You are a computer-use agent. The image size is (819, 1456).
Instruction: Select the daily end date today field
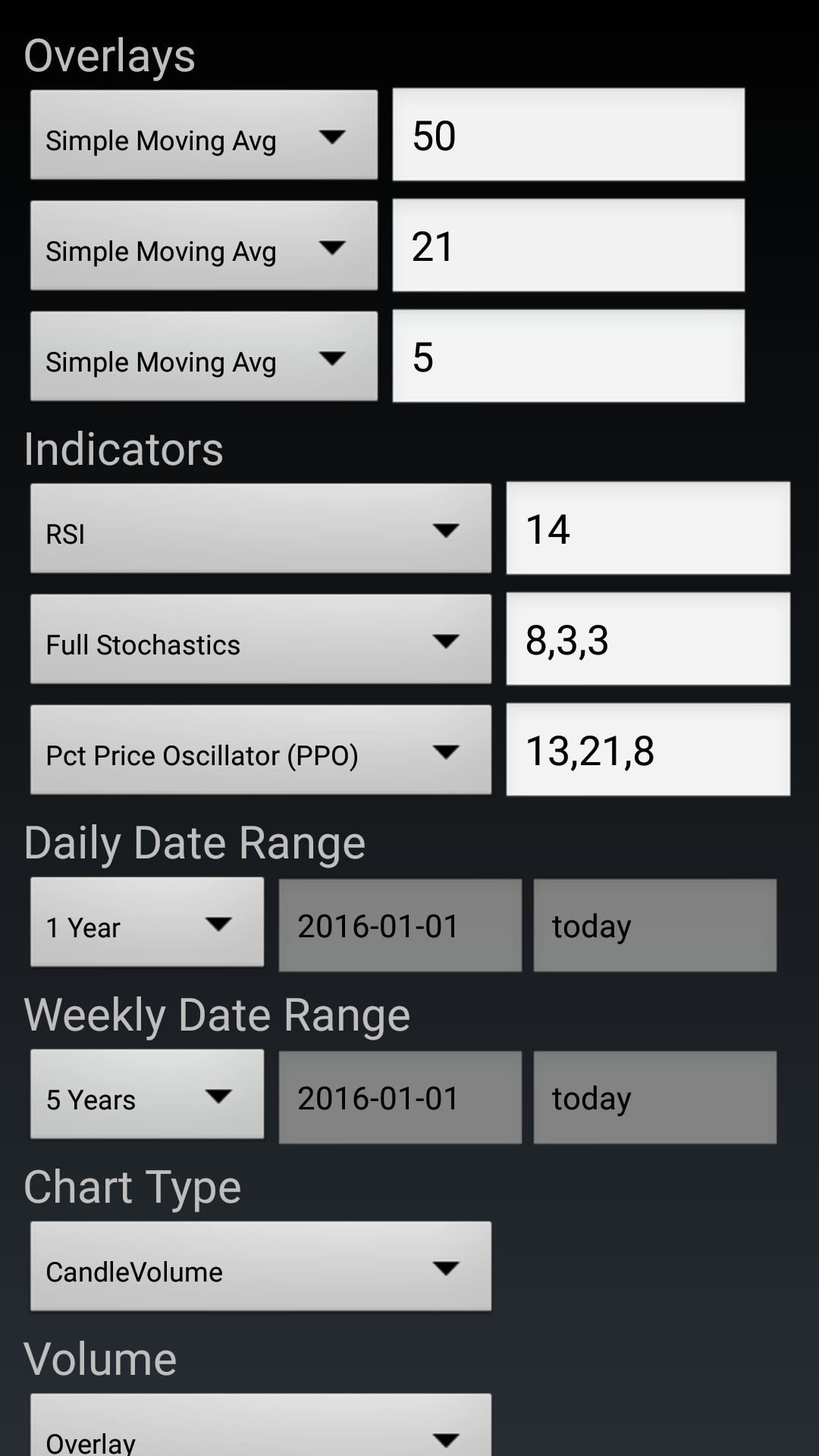654,924
